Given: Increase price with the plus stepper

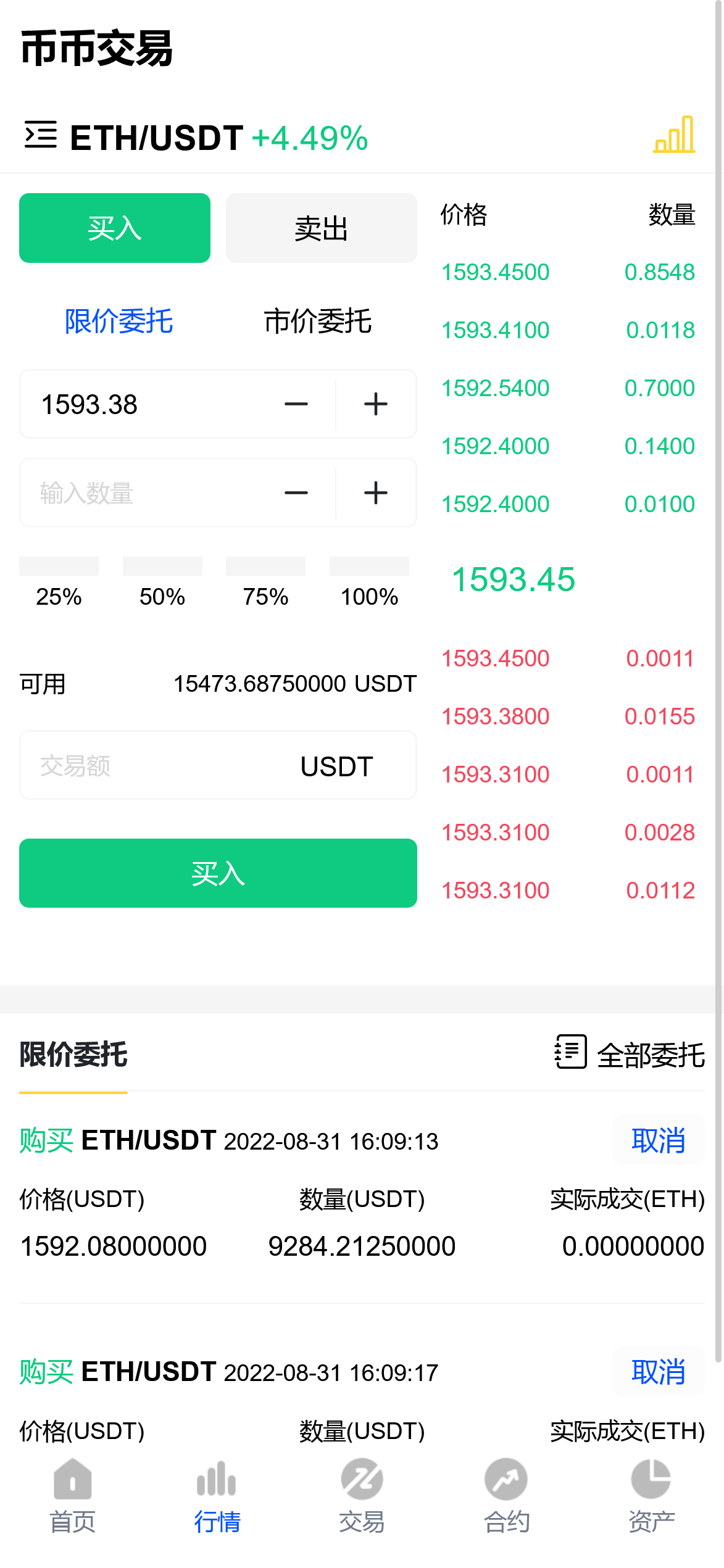Looking at the screenshot, I should pyautogui.click(x=376, y=404).
